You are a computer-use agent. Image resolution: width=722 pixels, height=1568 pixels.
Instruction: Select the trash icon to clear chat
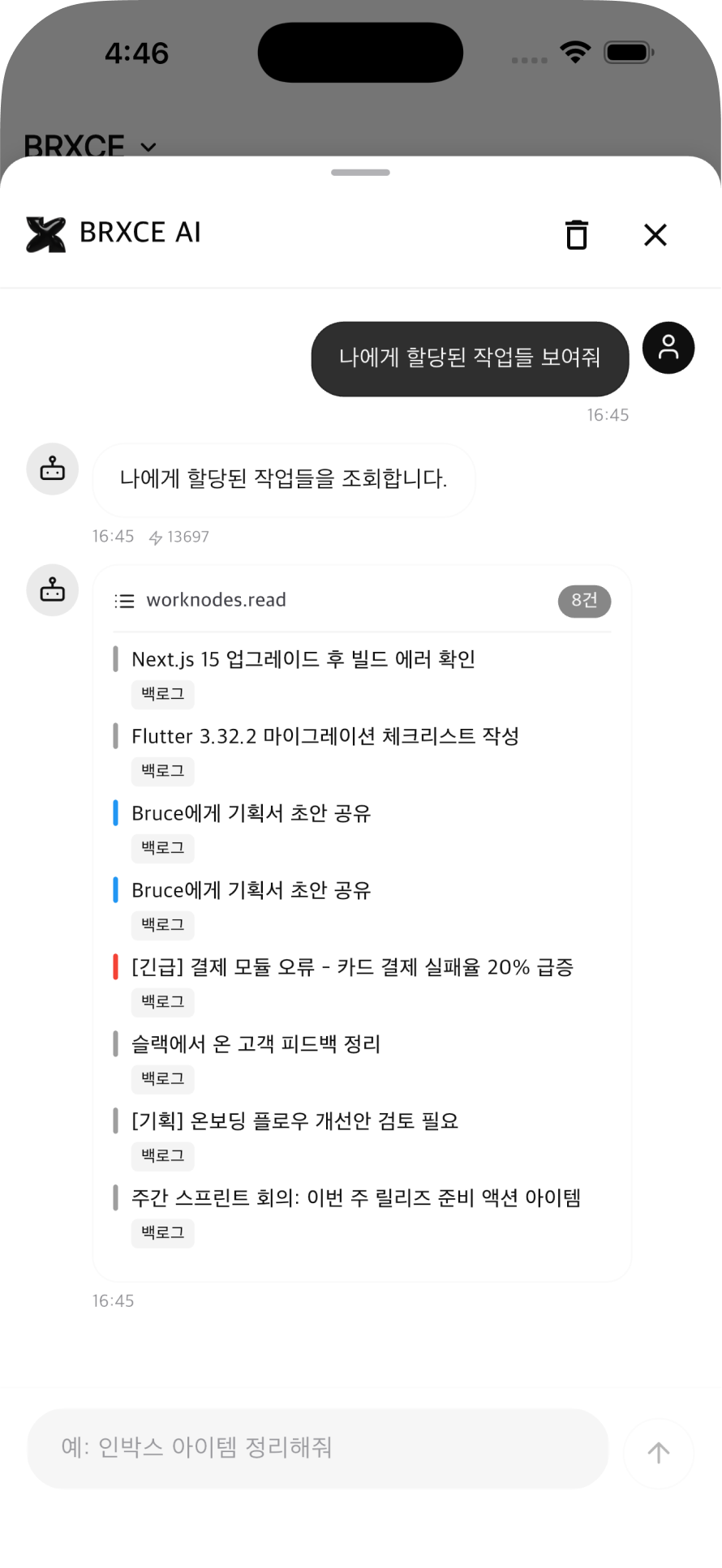pos(576,234)
